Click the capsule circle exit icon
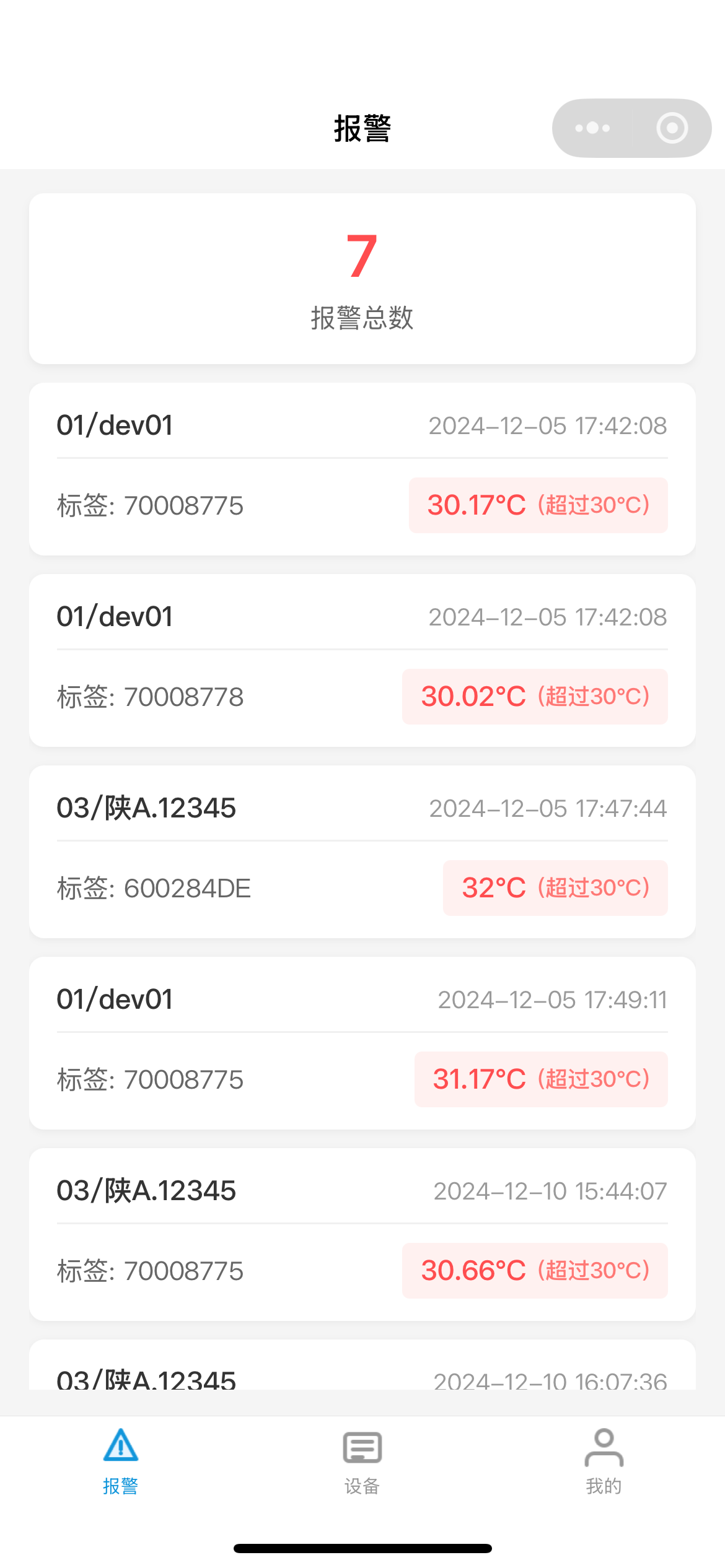This screenshot has height=1568, width=725. tap(671, 128)
